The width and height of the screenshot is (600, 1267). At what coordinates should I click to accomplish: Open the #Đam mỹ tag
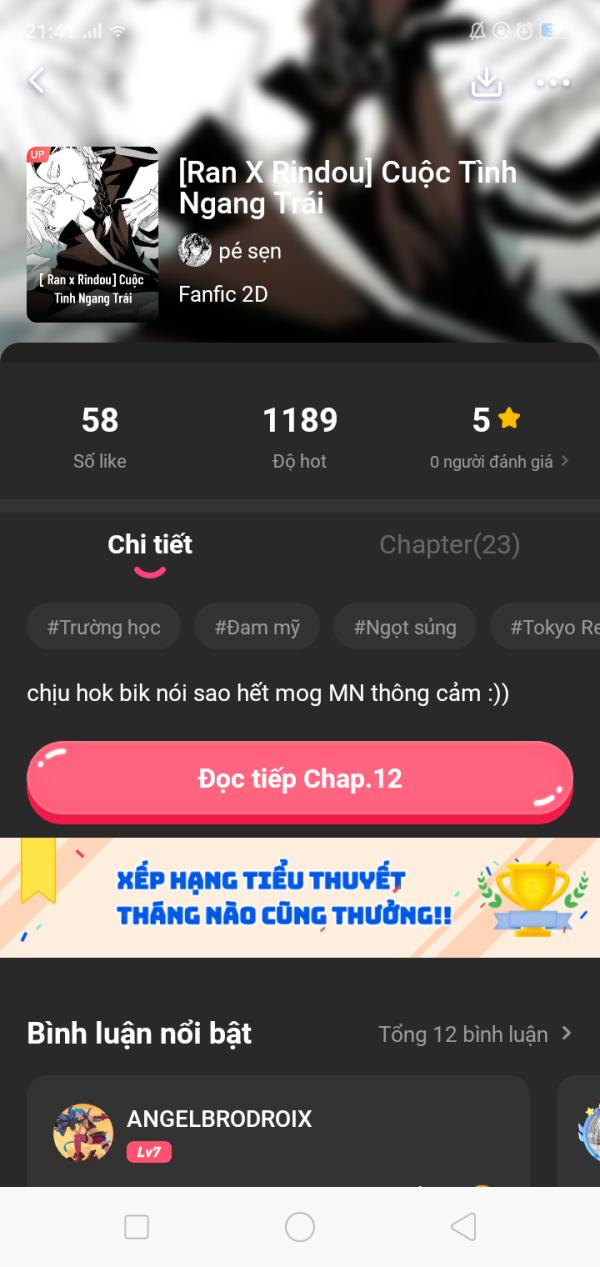257,627
